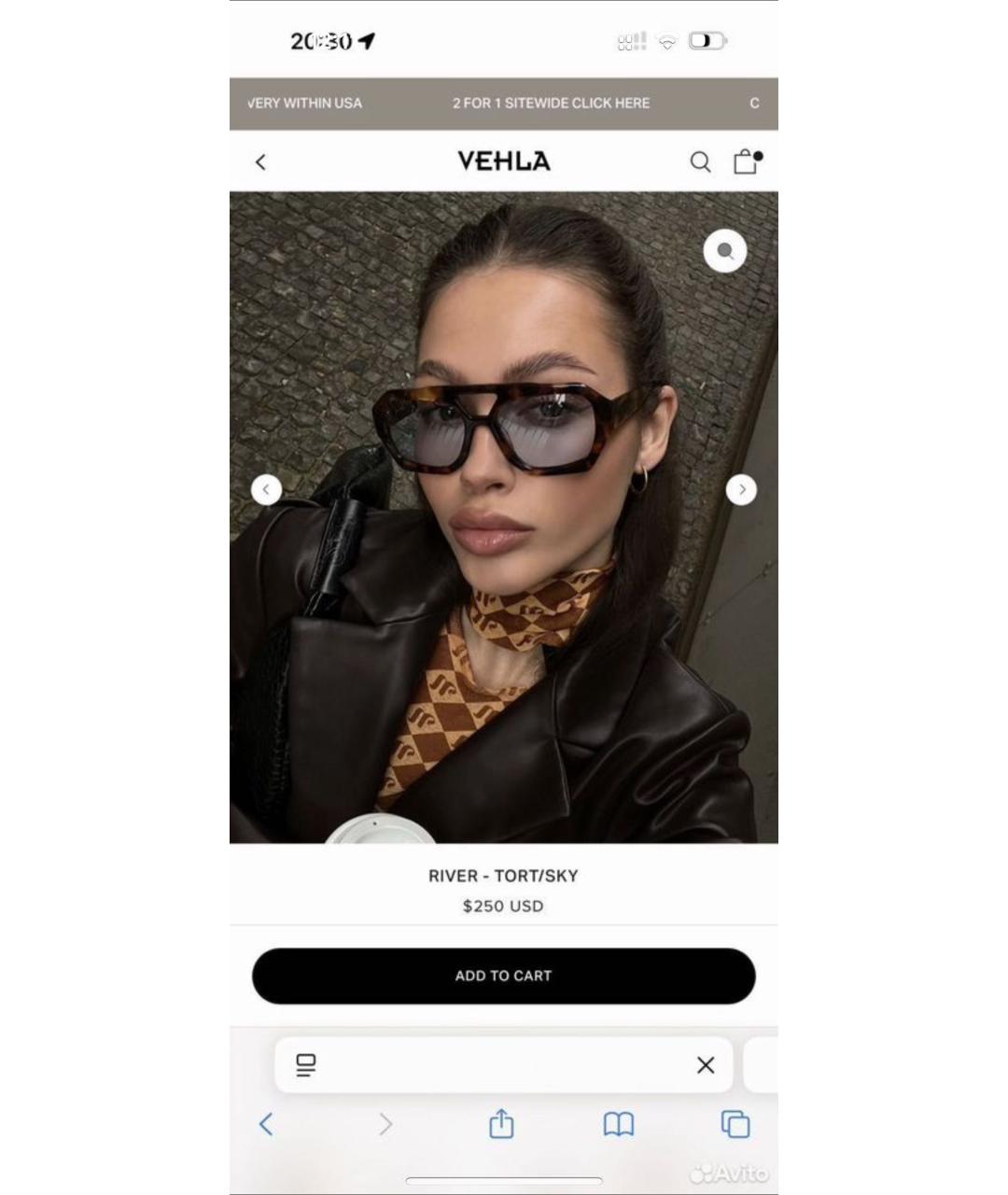Image resolution: width=1008 pixels, height=1195 pixels.
Task: Go back using the site's header arrow
Action: (x=260, y=162)
